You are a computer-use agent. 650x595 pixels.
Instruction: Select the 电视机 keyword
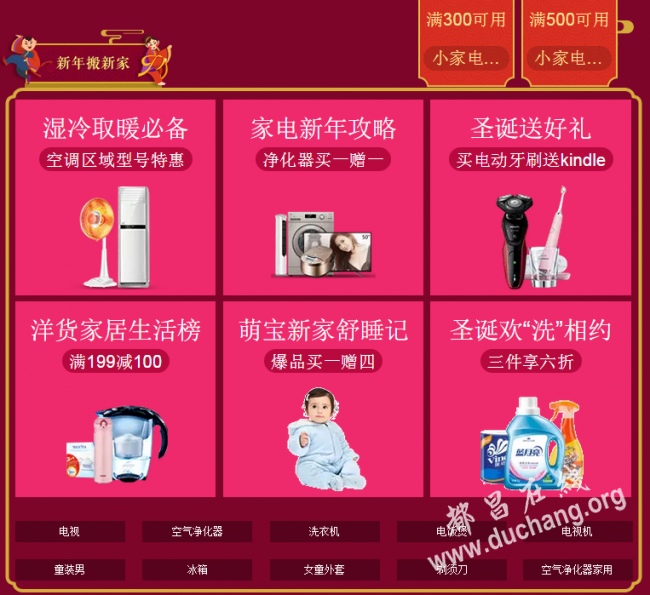click(577, 532)
